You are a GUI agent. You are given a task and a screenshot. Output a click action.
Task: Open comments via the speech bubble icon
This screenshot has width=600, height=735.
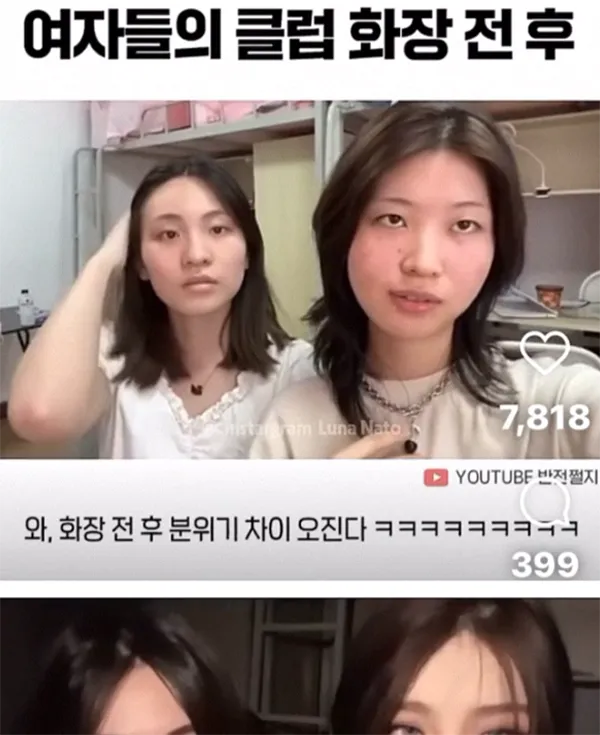[546, 505]
